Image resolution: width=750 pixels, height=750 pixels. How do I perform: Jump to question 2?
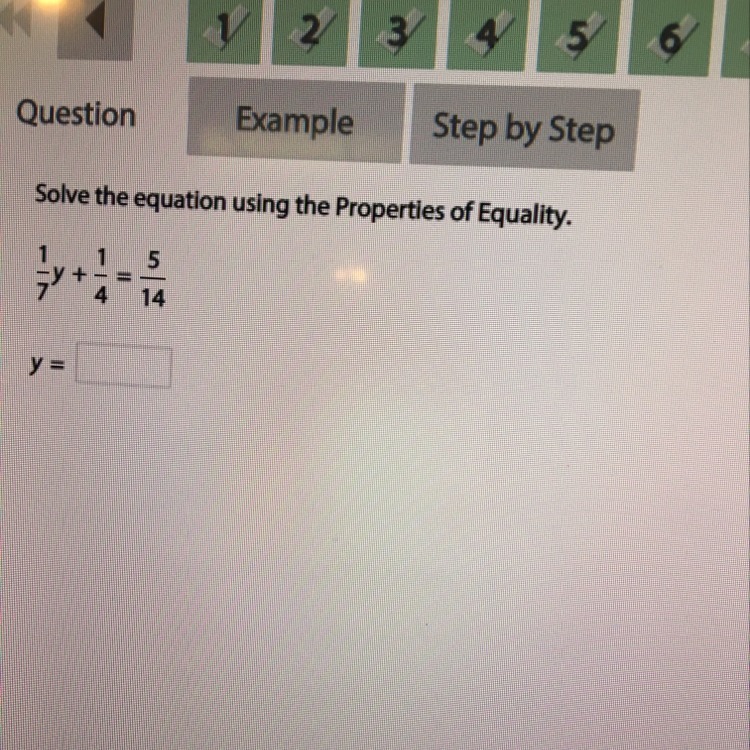click(x=309, y=32)
